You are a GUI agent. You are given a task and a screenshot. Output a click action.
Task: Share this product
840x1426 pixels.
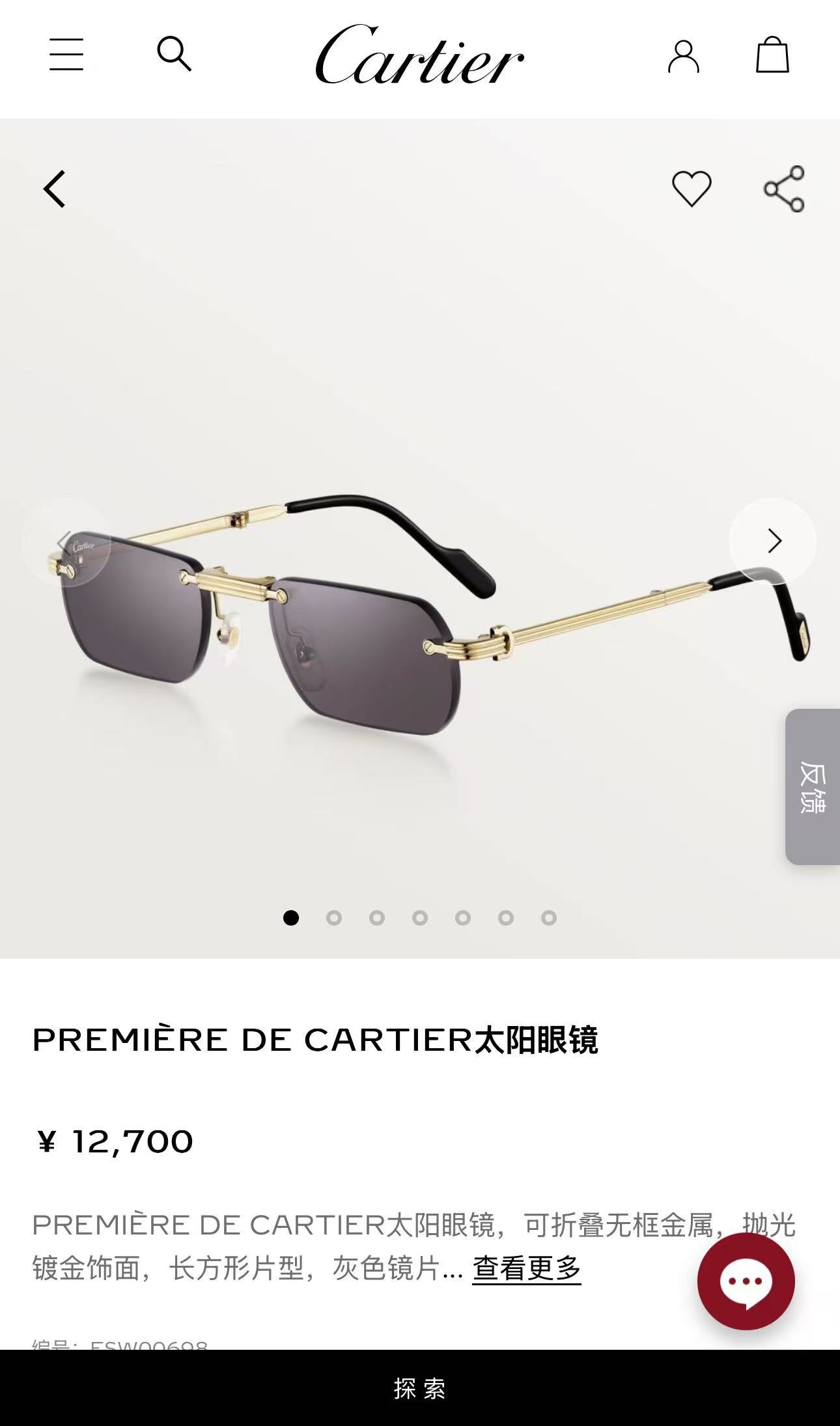pos(784,189)
